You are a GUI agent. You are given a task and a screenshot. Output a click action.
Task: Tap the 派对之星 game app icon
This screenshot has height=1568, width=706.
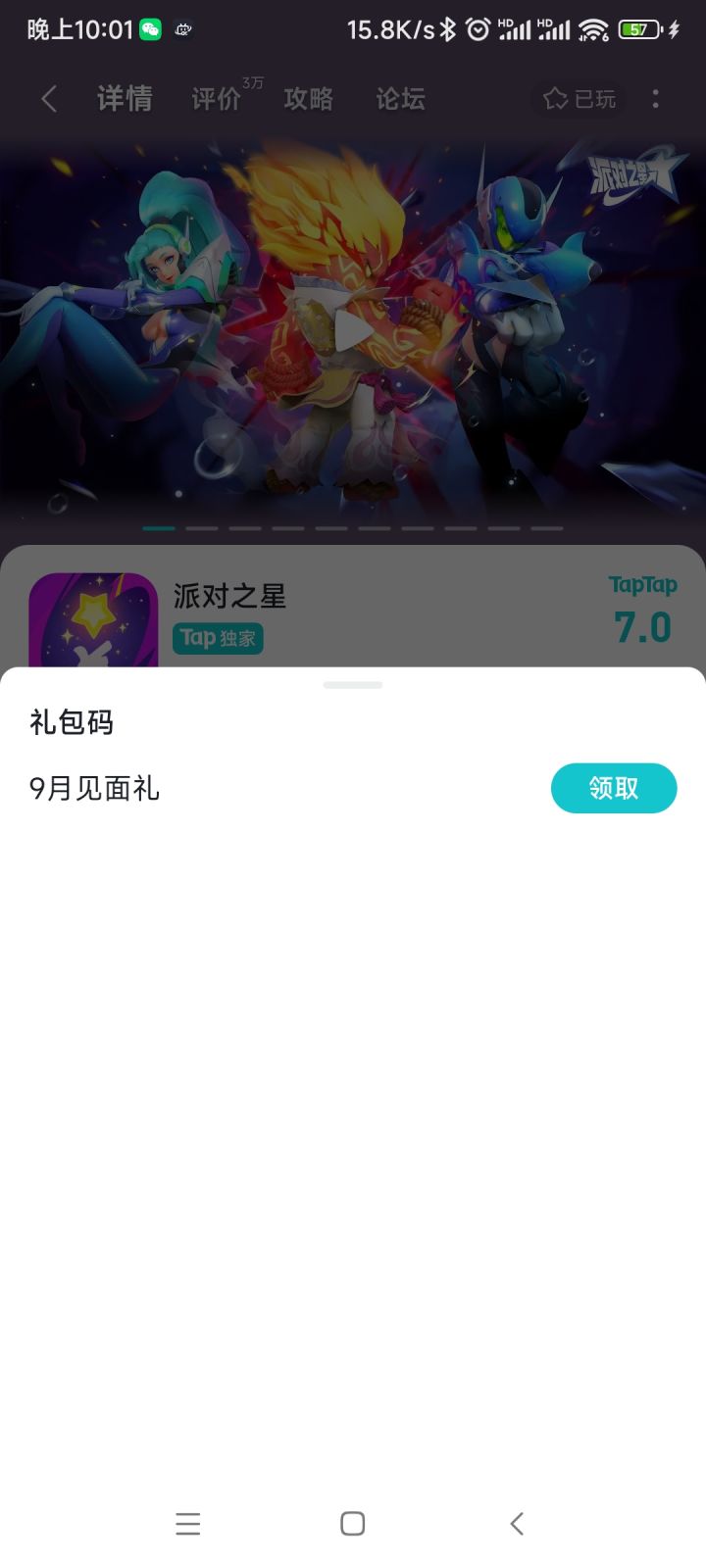[93, 620]
